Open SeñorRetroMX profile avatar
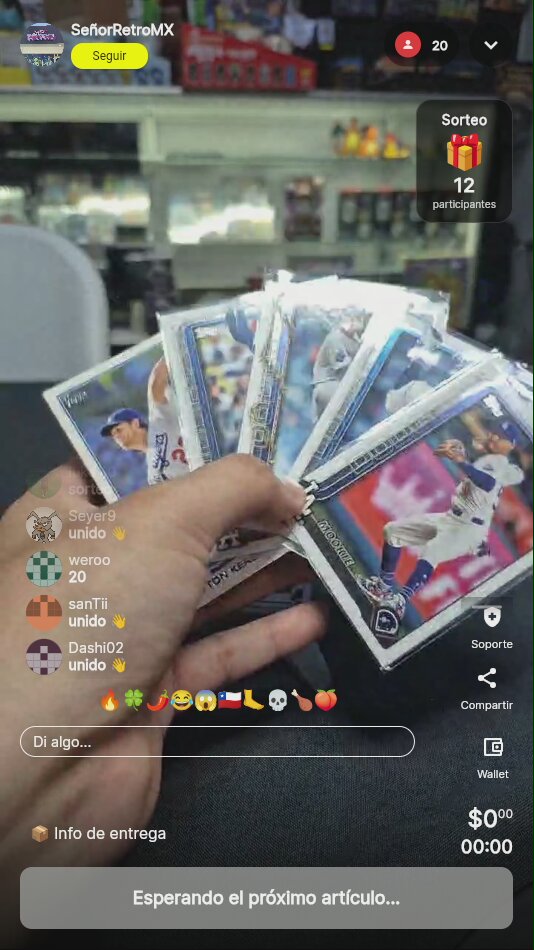Viewport: 534px width, 950px height. pyautogui.click(x=42, y=45)
